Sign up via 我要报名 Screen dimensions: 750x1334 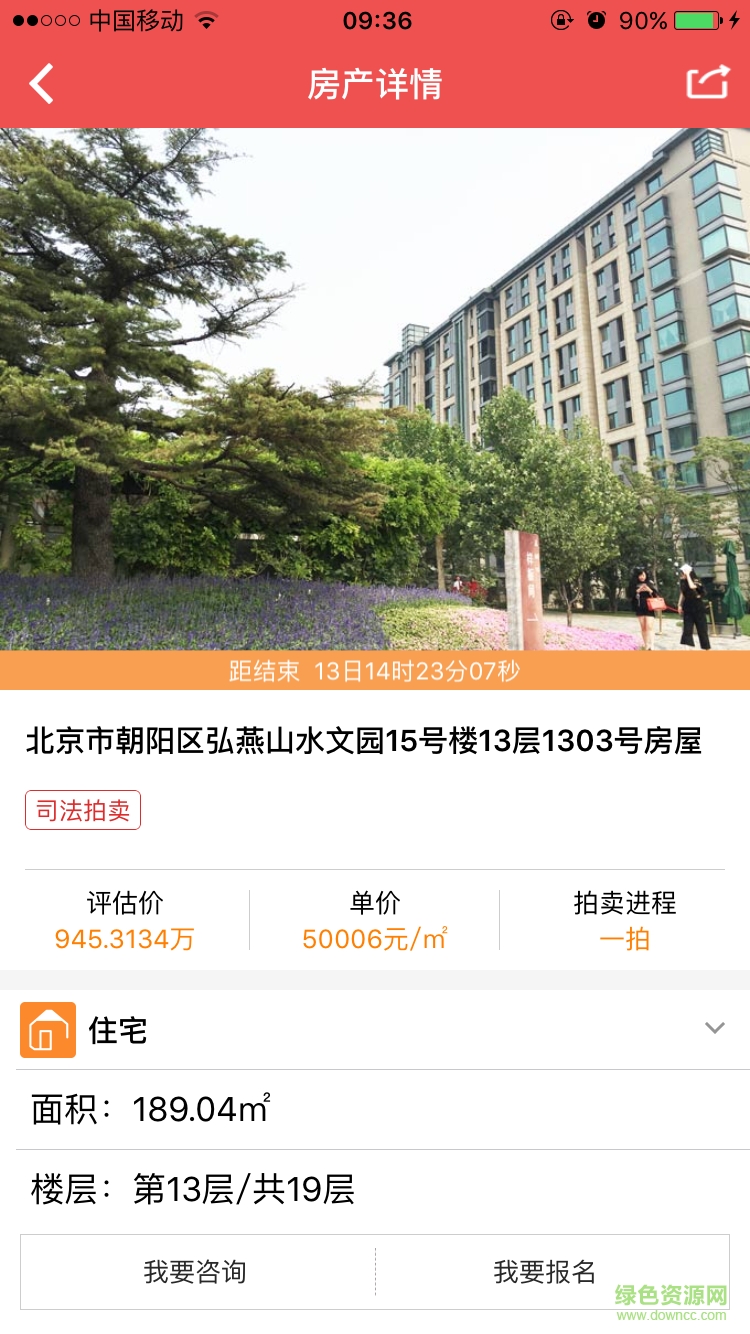click(545, 1272)
